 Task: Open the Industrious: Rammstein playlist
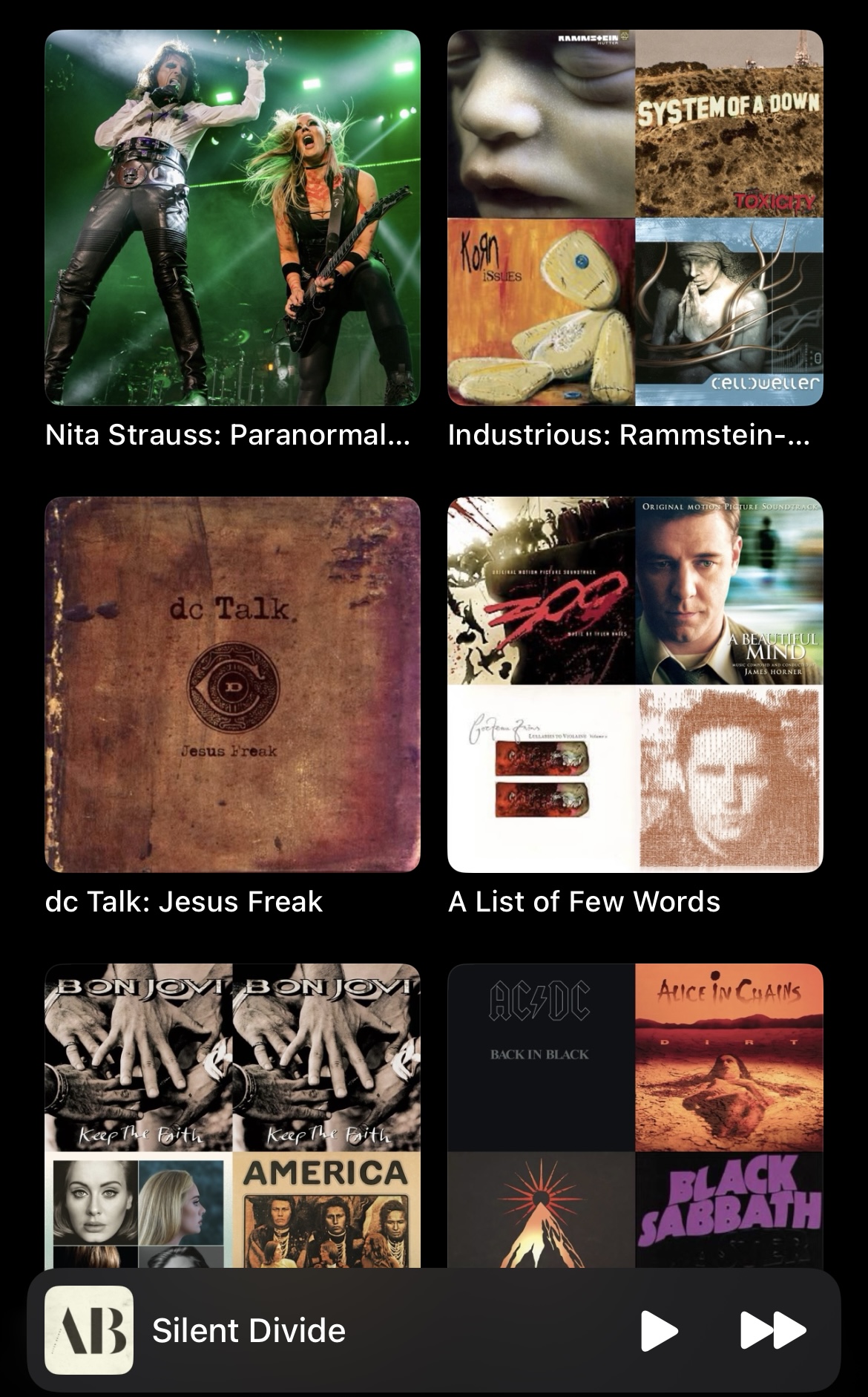635,217
